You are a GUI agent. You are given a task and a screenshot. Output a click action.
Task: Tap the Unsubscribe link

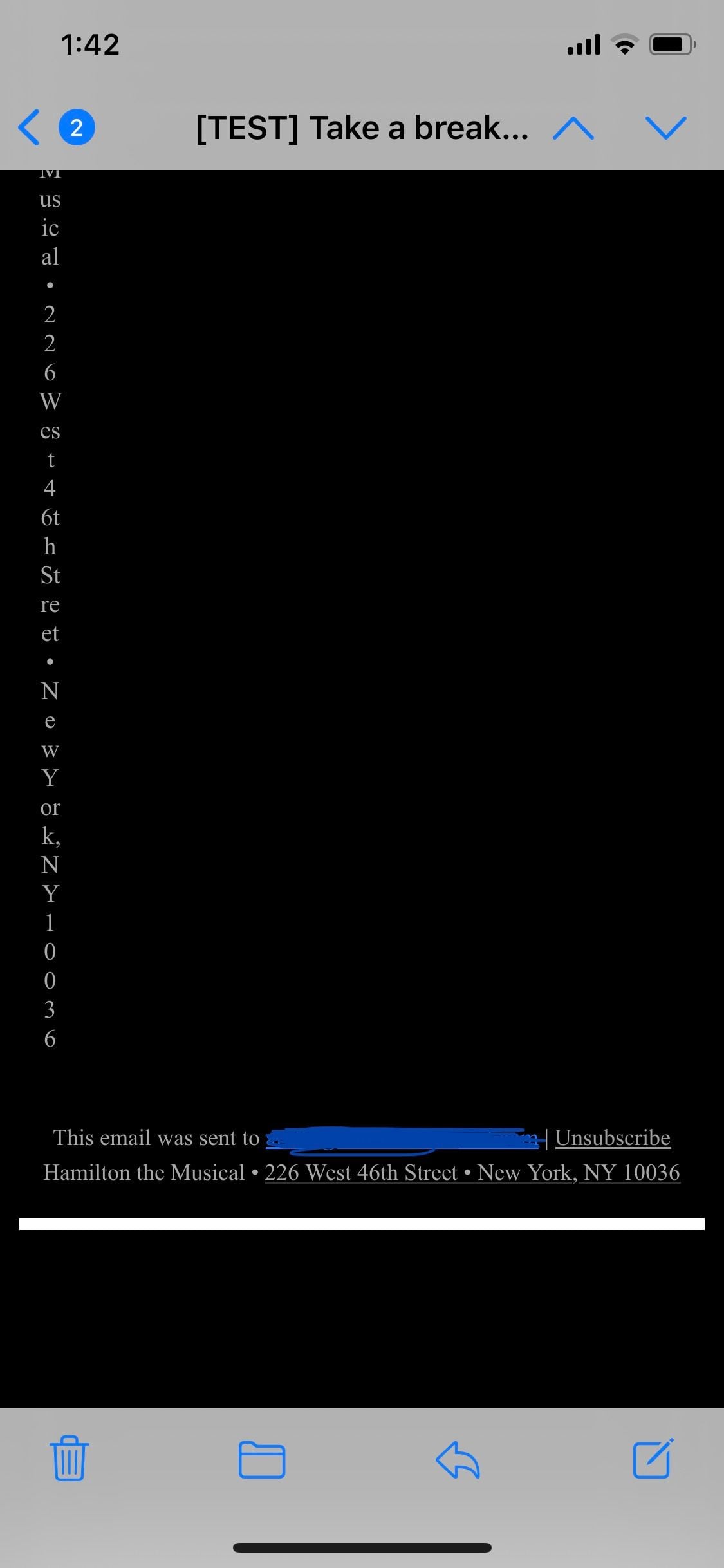point(612,1138)
